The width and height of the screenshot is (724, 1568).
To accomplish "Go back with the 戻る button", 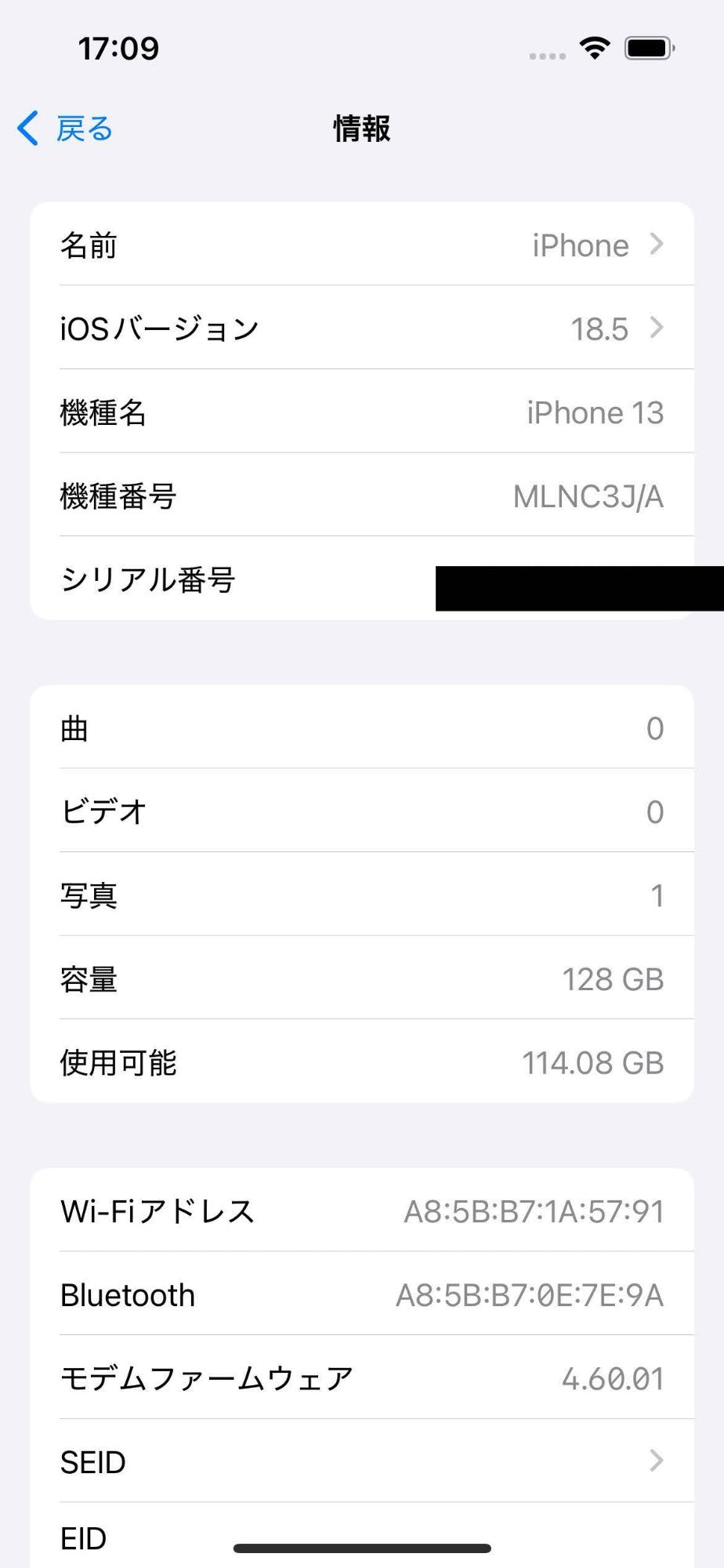I will tap(66, 129).
